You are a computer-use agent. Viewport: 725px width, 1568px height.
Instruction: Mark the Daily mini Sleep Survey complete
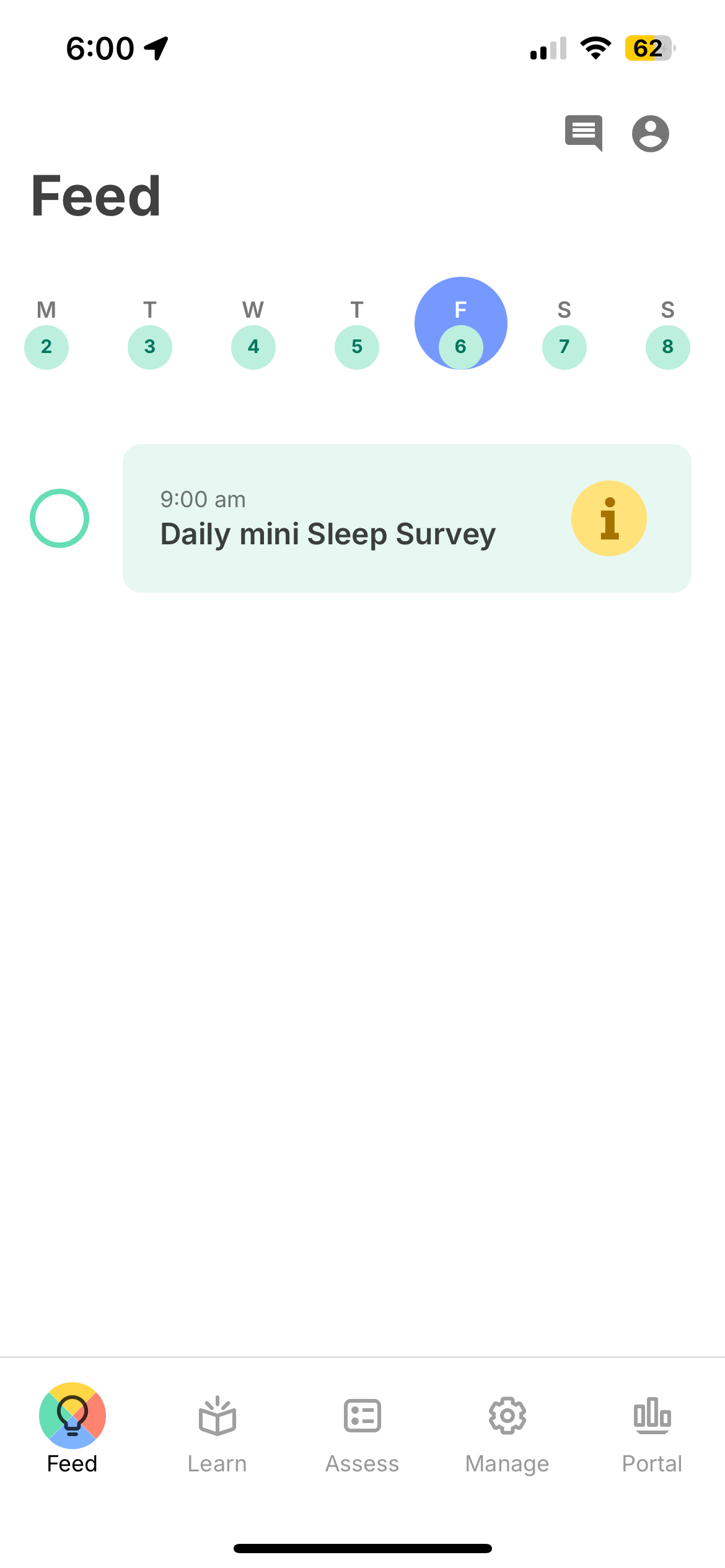59,518
